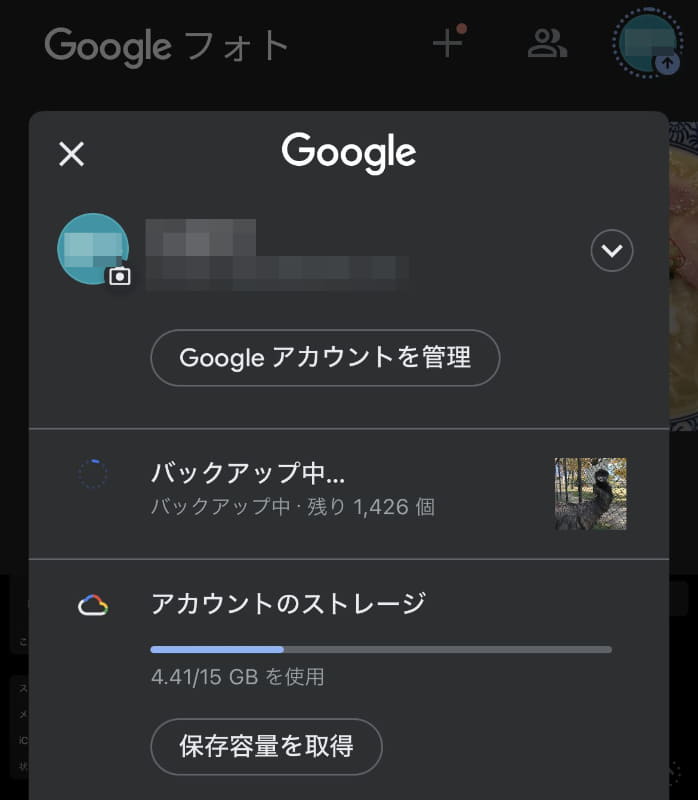Expand the account switcher chevron
The height and width of the screenshot is (800, 698).
(612, 251)
